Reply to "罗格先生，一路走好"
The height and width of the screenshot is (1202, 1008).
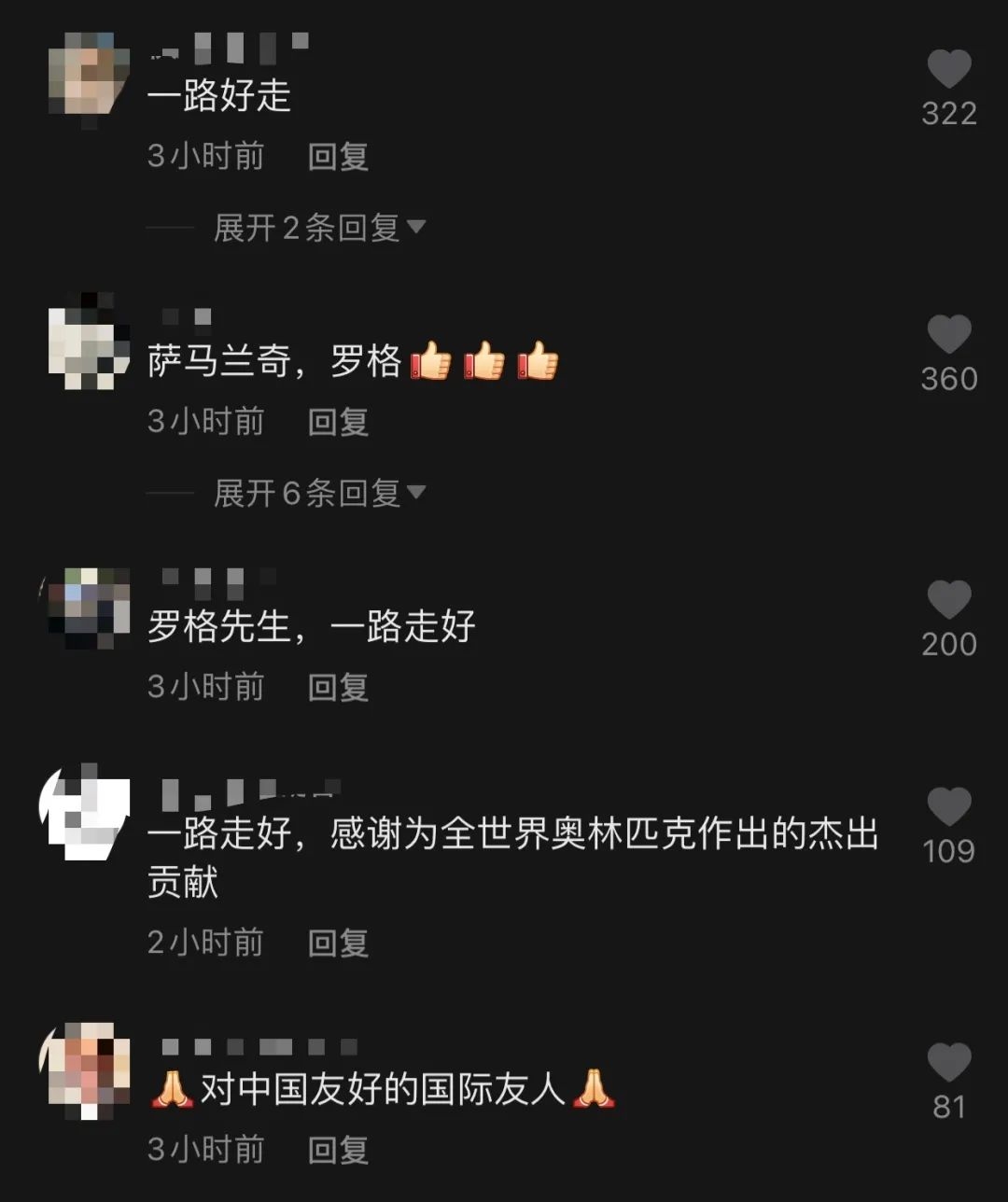(x=338, y=688)
